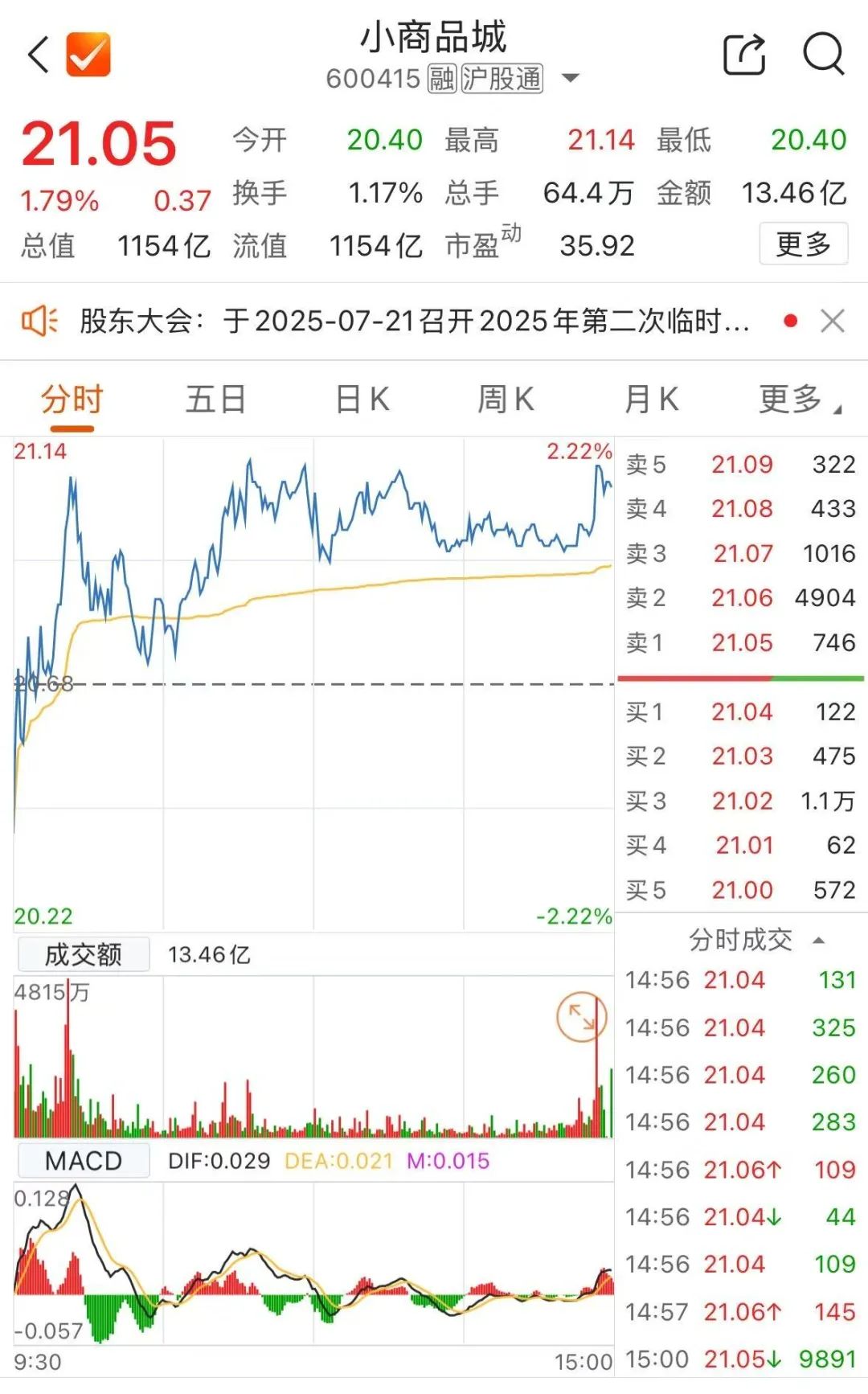Image resolution: width=868 pixels, height=1394 pixels.
Task: Switch to the 日K chart tab
Action: pos(362,399)
